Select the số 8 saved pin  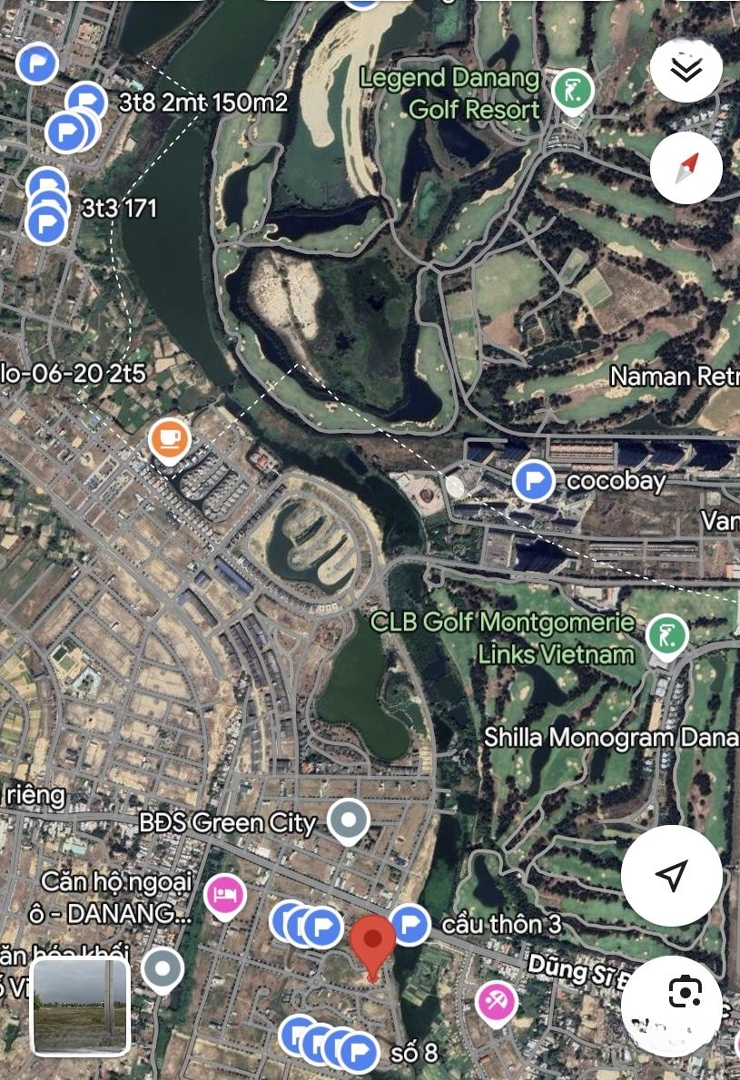click(x=358, y=1052)
